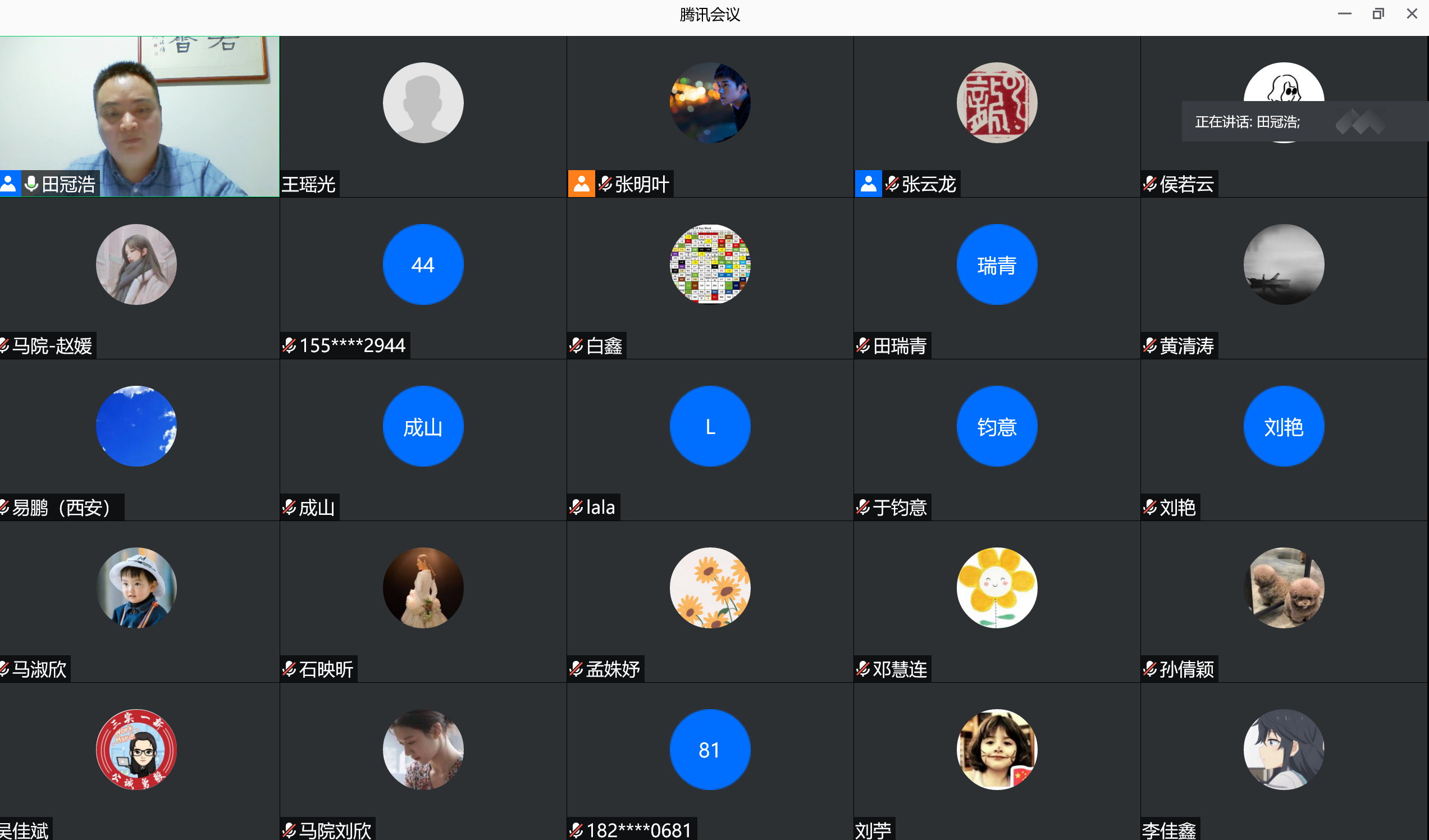Select 孙倩颖's participant tile

point(1283,601)
